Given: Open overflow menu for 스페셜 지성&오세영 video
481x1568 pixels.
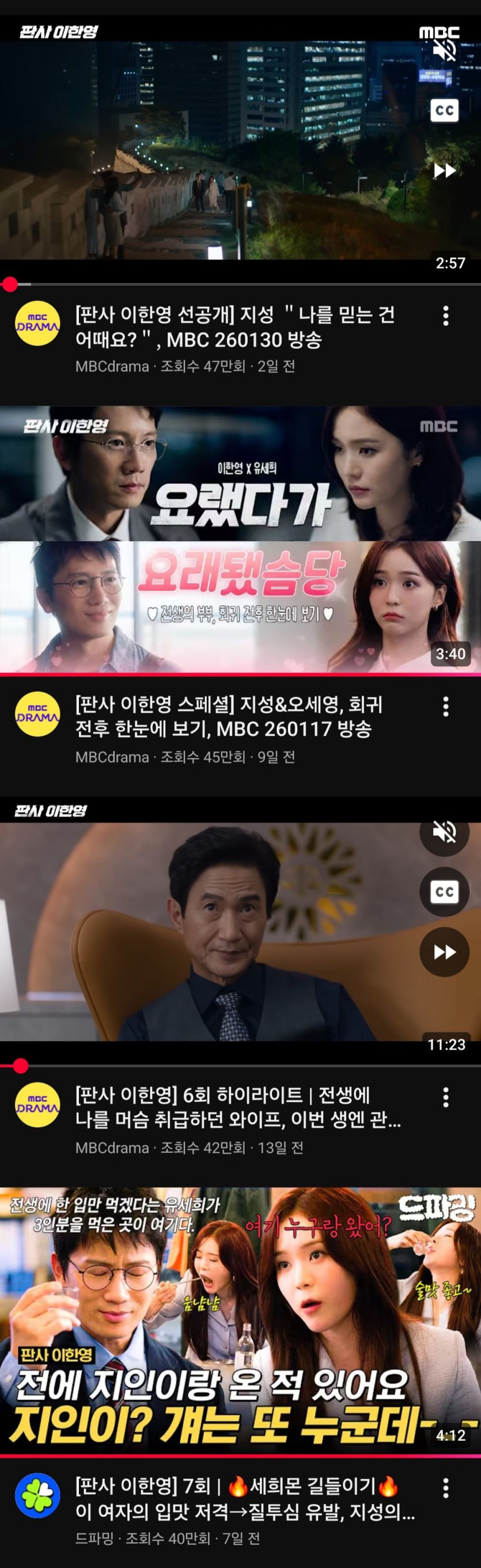Looking at the screenshot, I should [x=446, y=707].
